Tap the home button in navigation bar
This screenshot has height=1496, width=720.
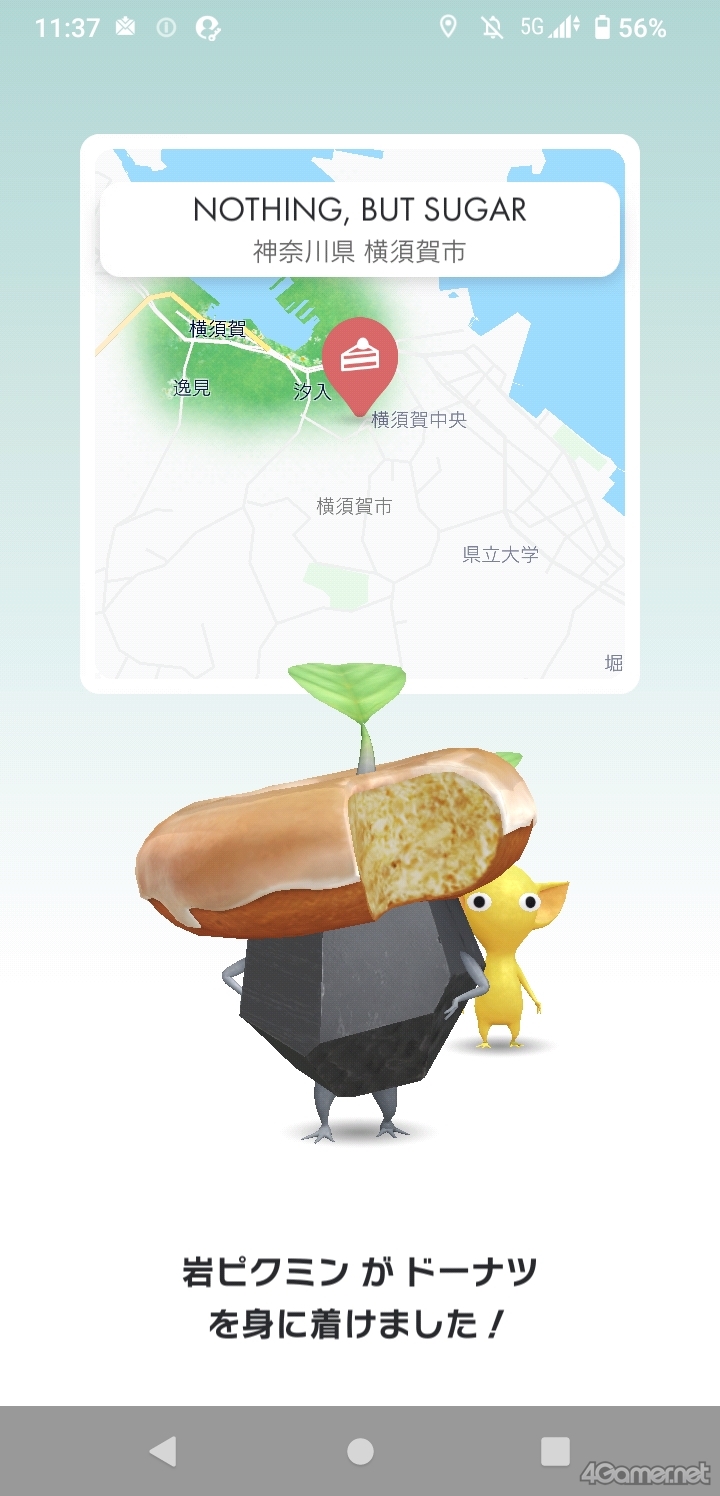pos(360,1451)
